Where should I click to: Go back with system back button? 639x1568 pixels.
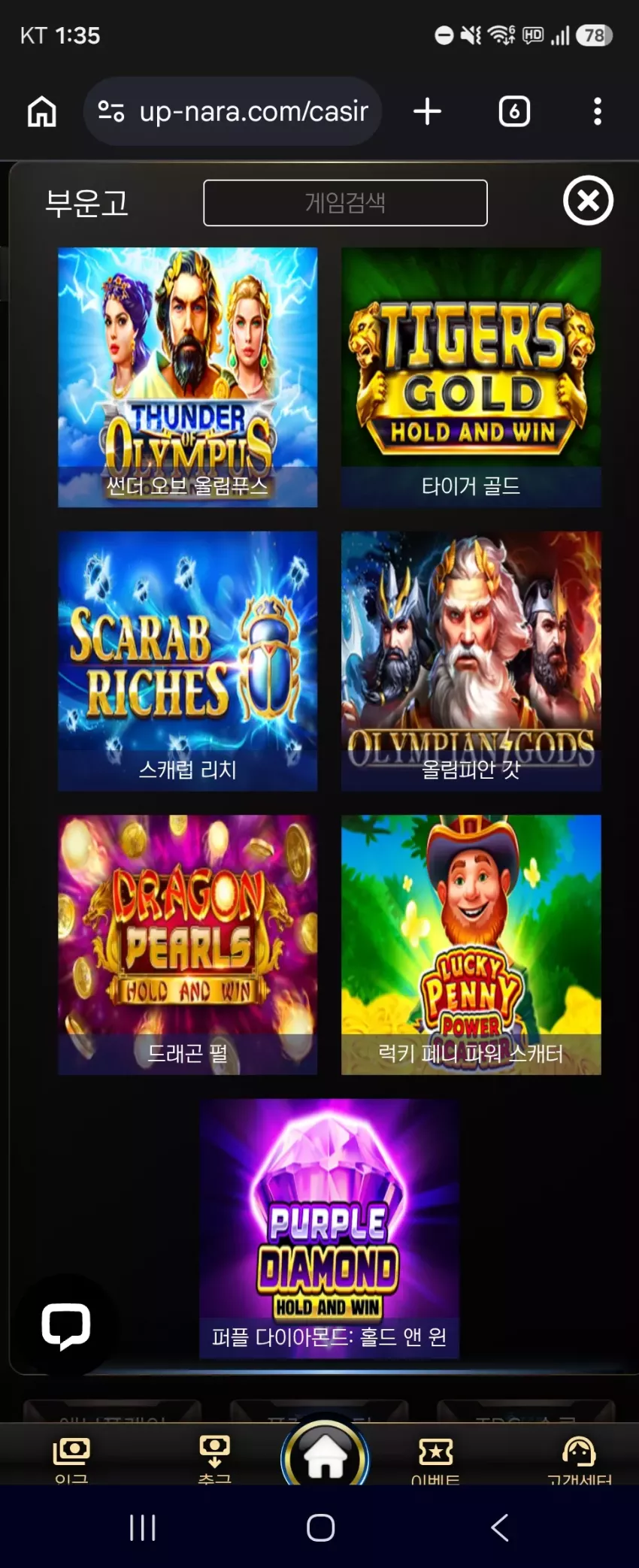coord(499,1527)
